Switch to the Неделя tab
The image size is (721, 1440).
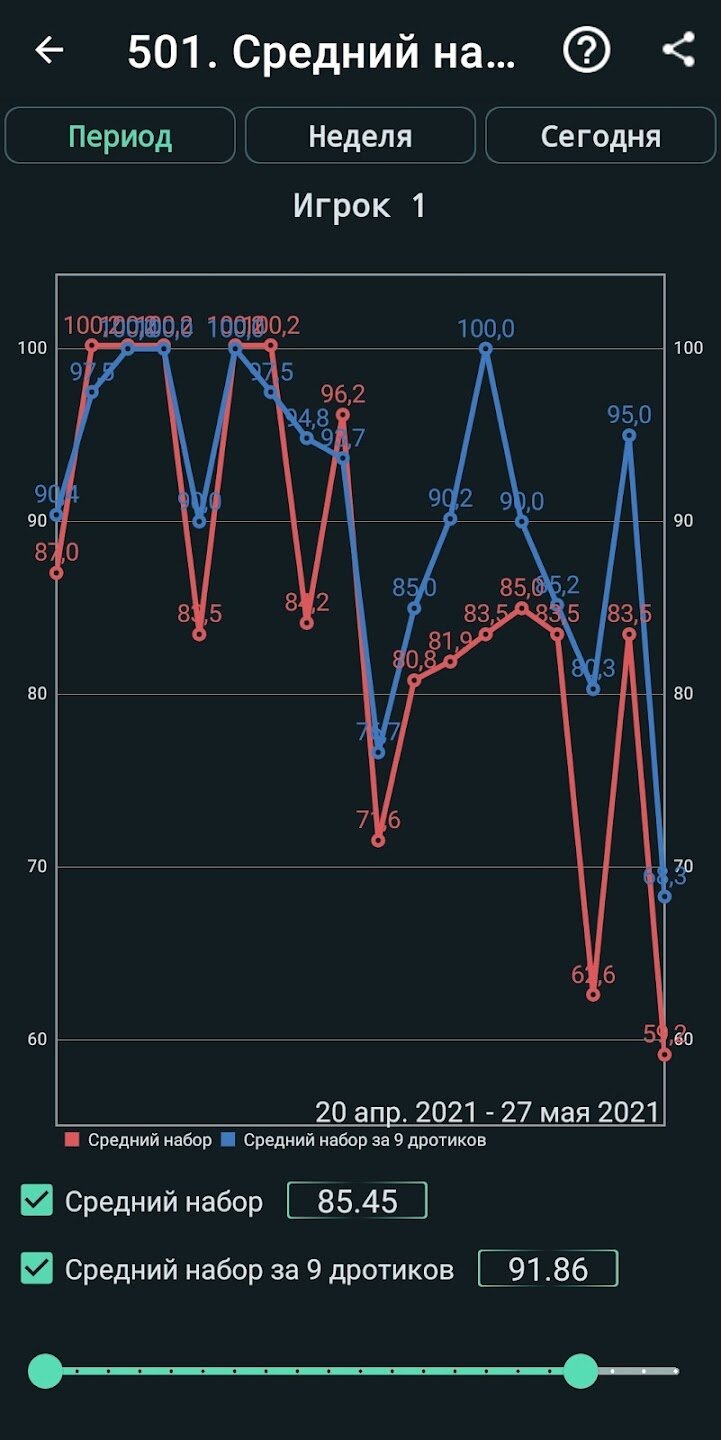pyautogui.click(x=360, y=136)
